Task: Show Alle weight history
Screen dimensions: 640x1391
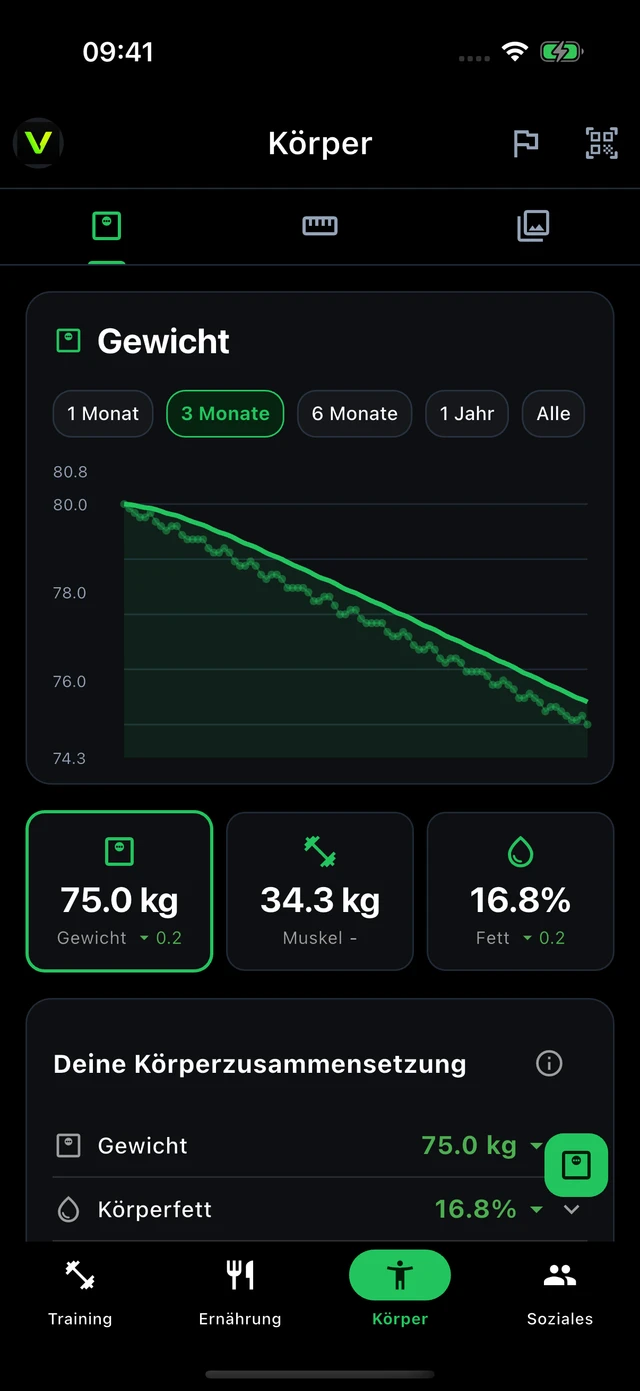Action: (x=553, y=414)
